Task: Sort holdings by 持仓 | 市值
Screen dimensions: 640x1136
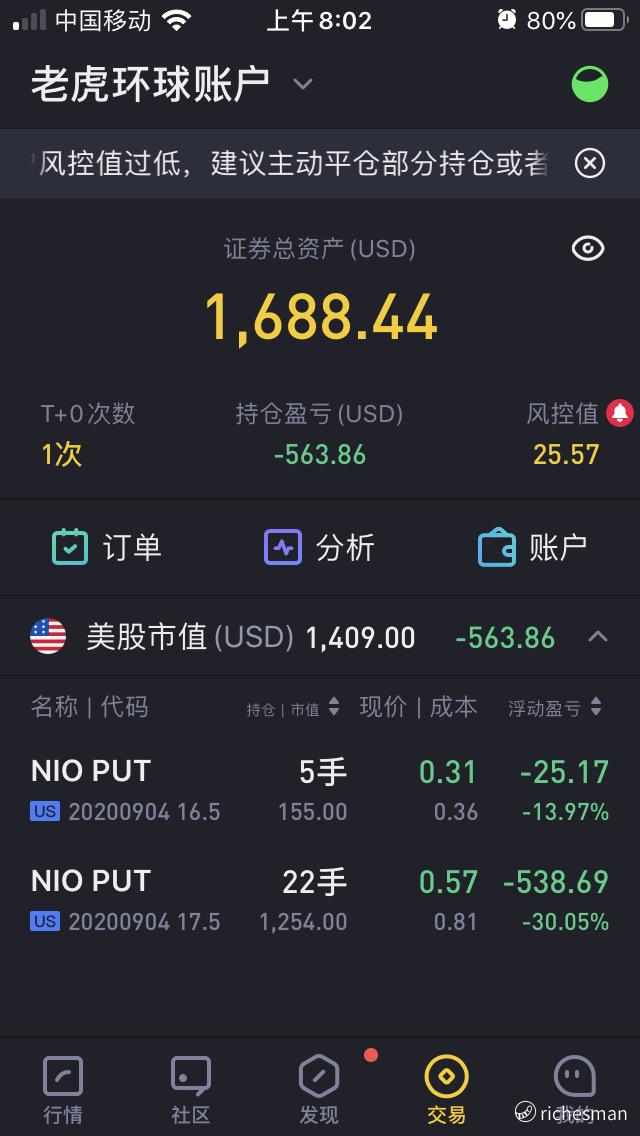Action: [x=293, y=708]
